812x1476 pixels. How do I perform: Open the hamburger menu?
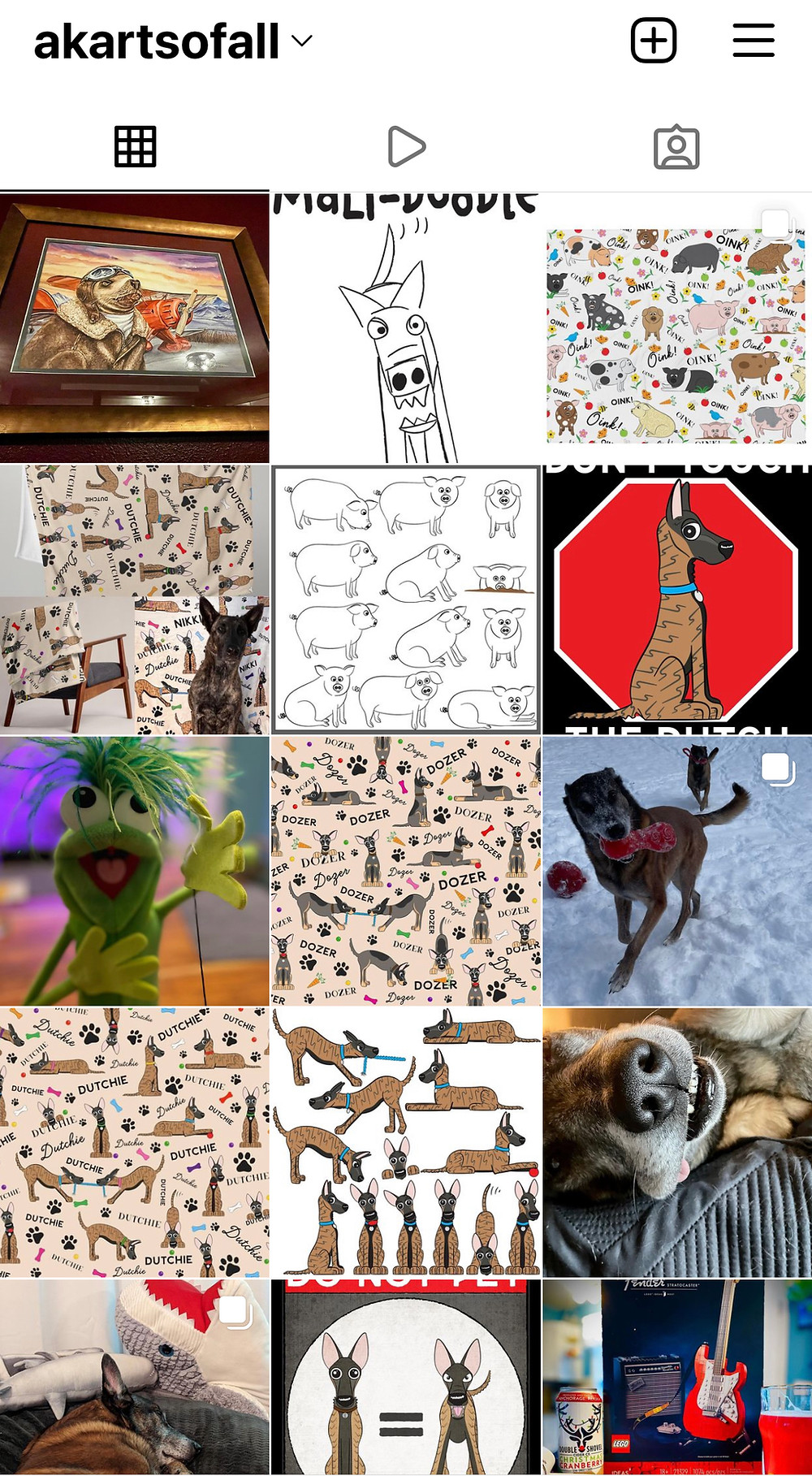(x=754, y=40)
